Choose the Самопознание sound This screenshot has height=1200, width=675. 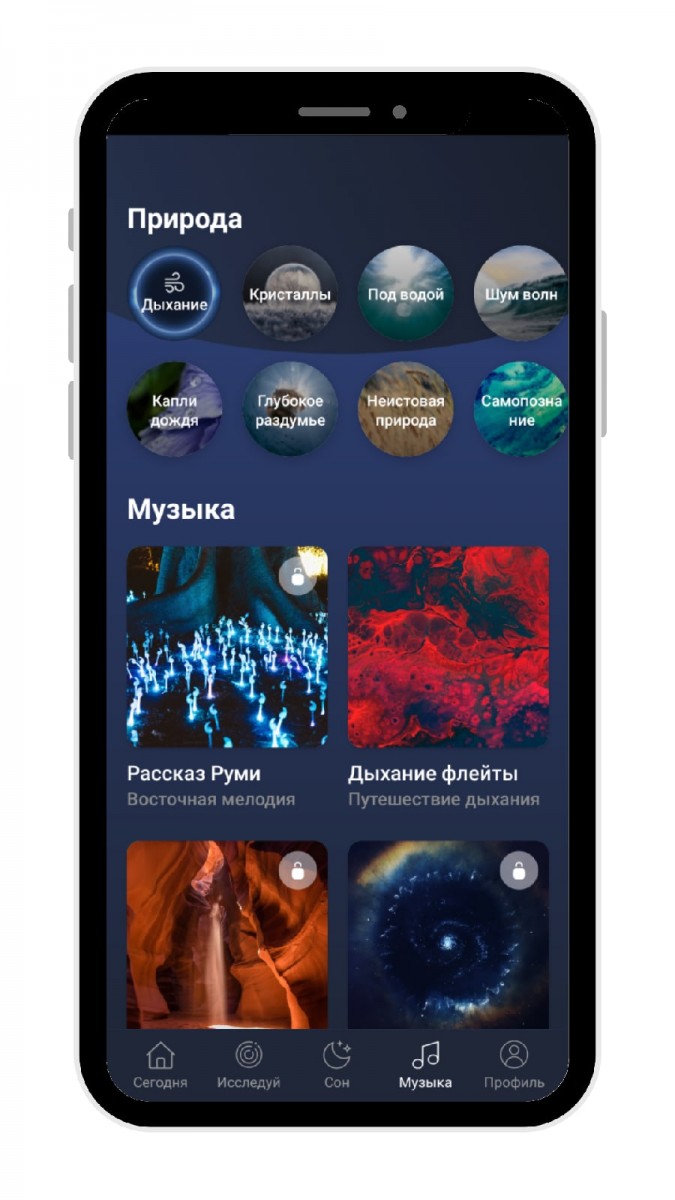[520, 409]
